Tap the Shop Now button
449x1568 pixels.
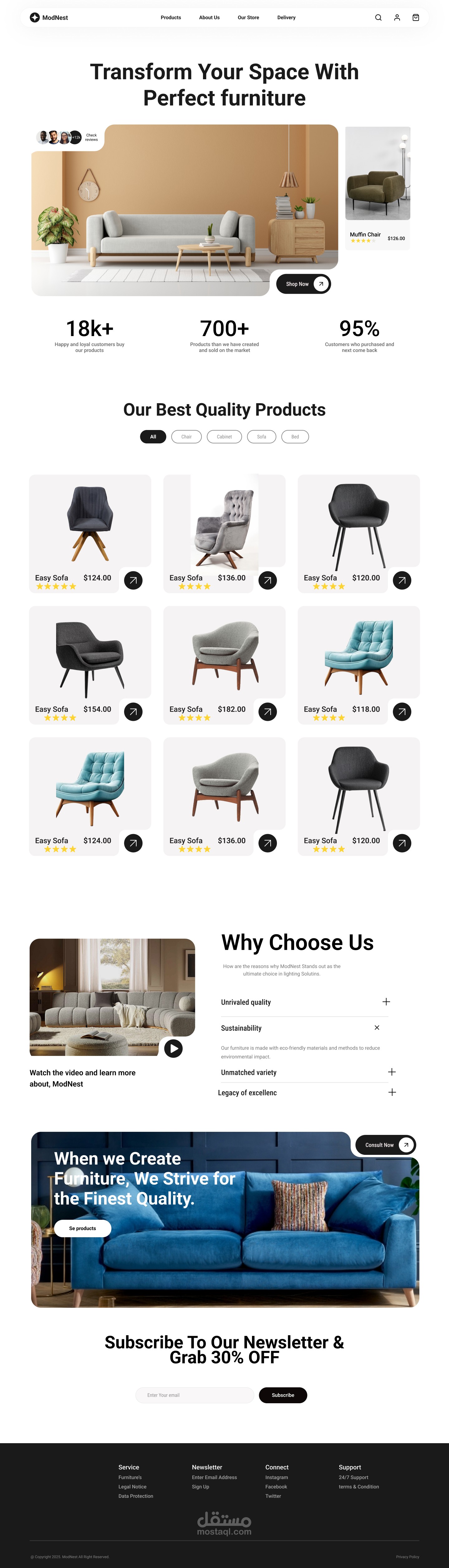click(x=303, y=284)
